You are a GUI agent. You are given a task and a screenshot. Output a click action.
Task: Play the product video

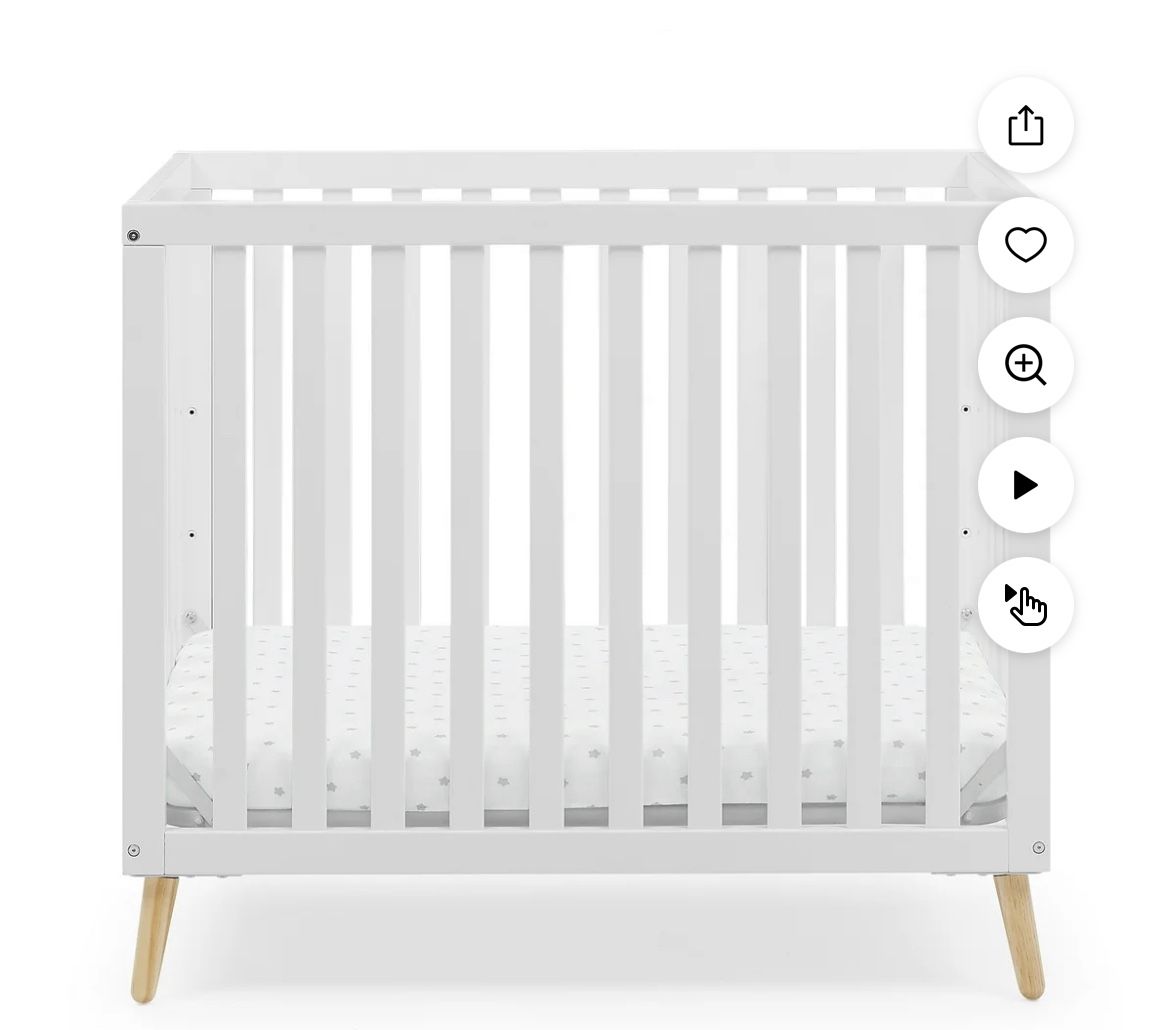[1025, 485]
